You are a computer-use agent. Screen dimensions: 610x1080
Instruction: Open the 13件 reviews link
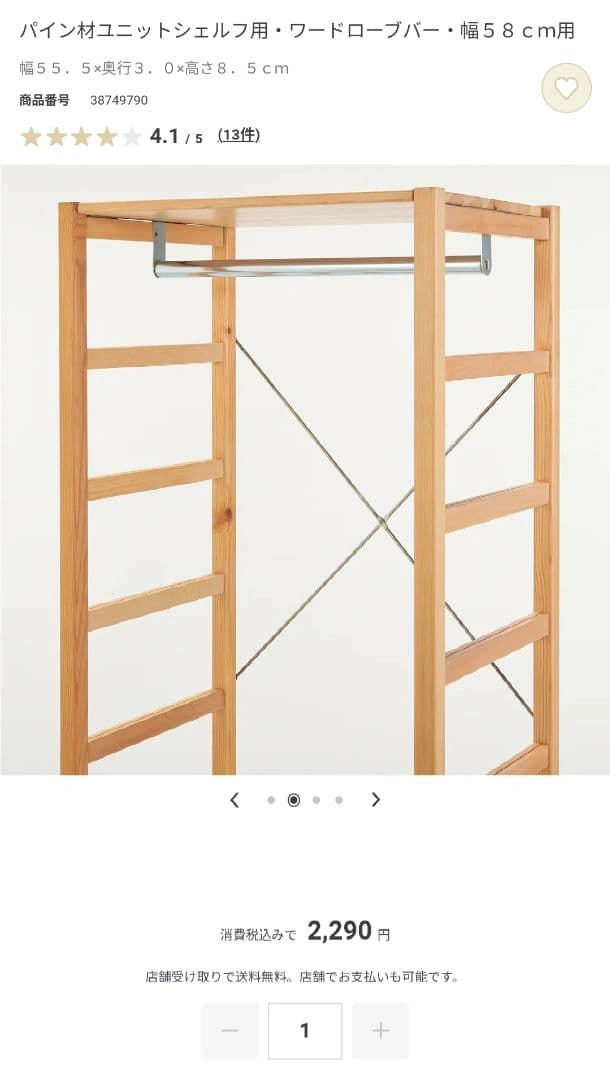[239, 135]
